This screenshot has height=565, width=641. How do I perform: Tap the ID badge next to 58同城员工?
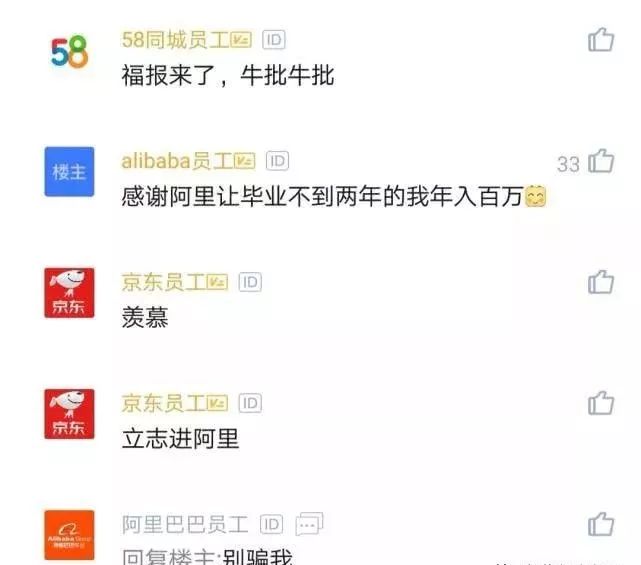click(274, 40)
